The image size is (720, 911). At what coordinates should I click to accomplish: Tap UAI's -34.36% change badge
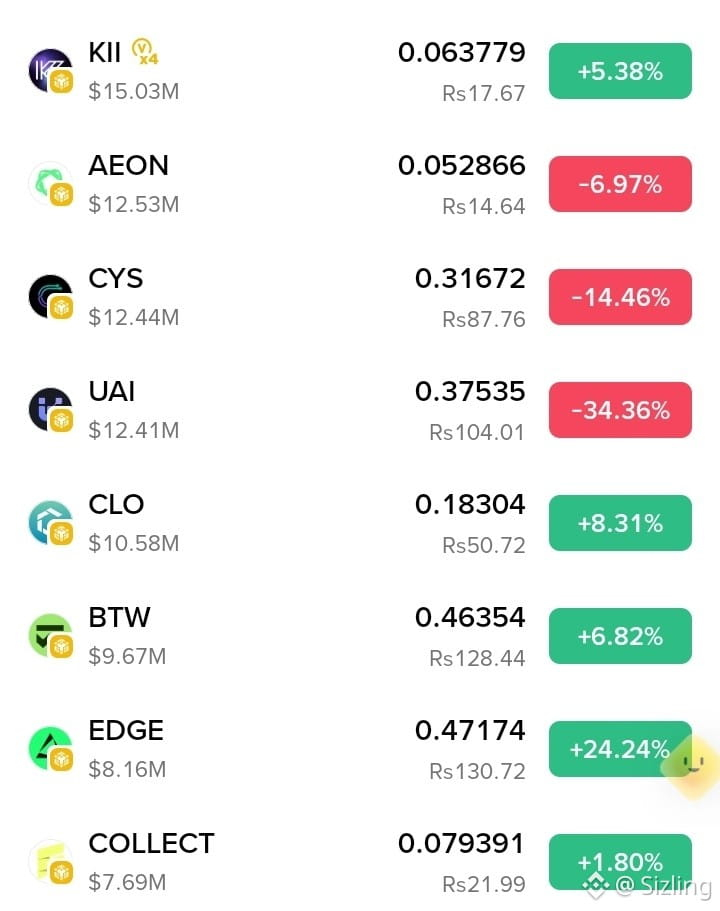click(x=620, y=410)
